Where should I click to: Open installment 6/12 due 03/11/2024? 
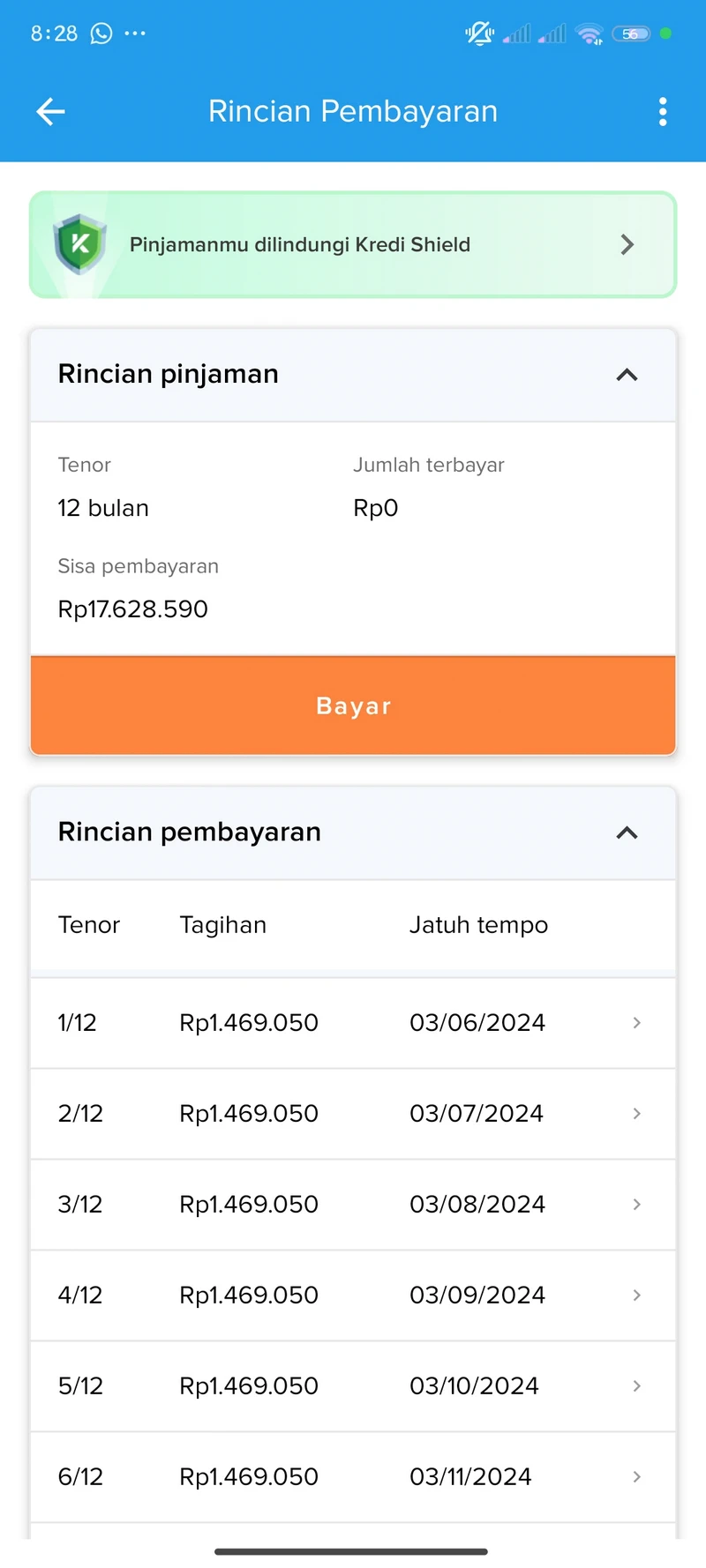click(x=353, y=1477)
